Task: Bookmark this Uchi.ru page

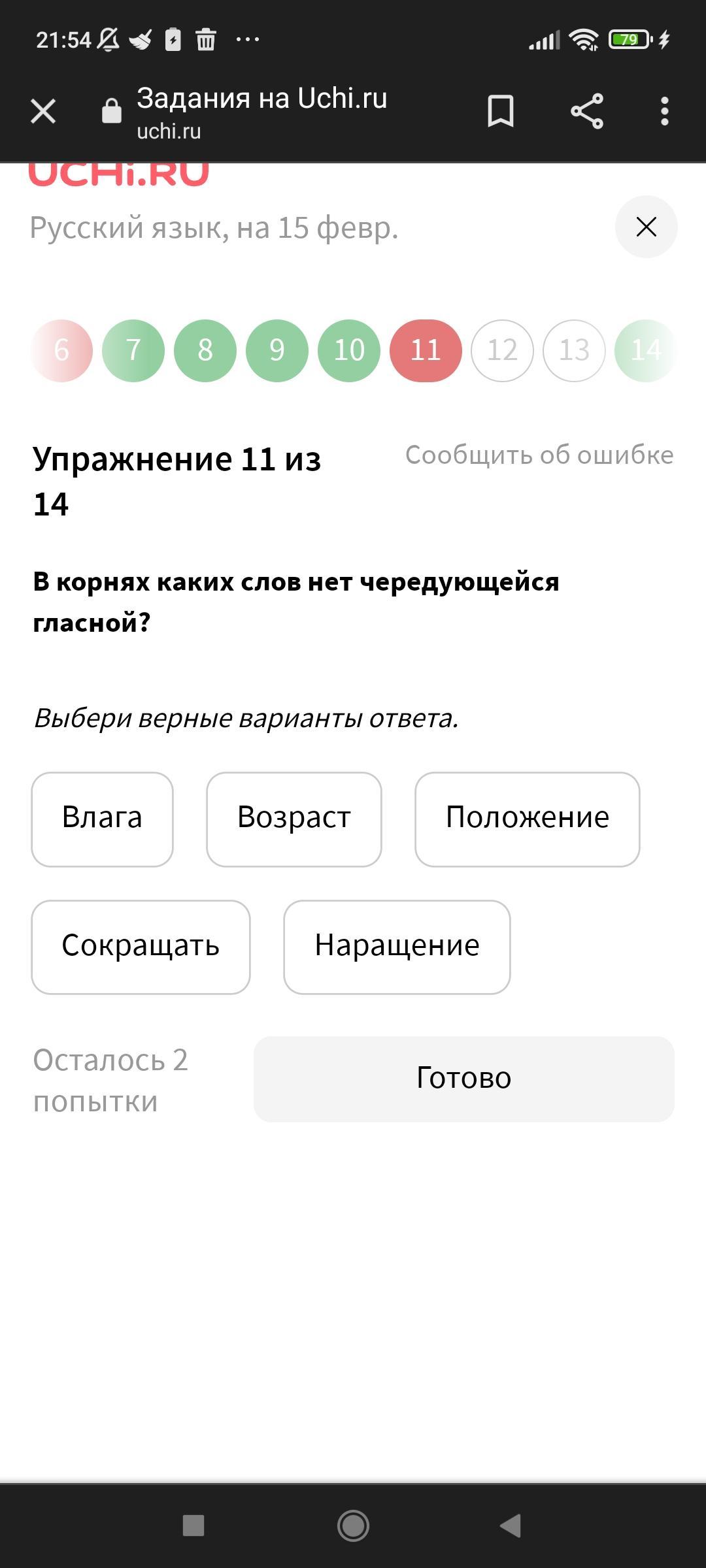Action: coord(501,111)
